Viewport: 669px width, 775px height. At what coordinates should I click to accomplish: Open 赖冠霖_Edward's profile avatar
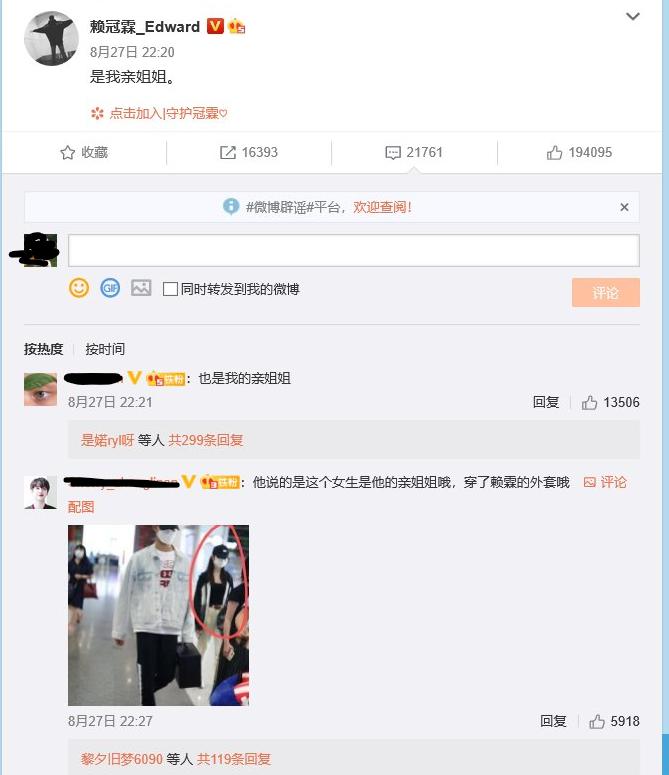(51, 39)
